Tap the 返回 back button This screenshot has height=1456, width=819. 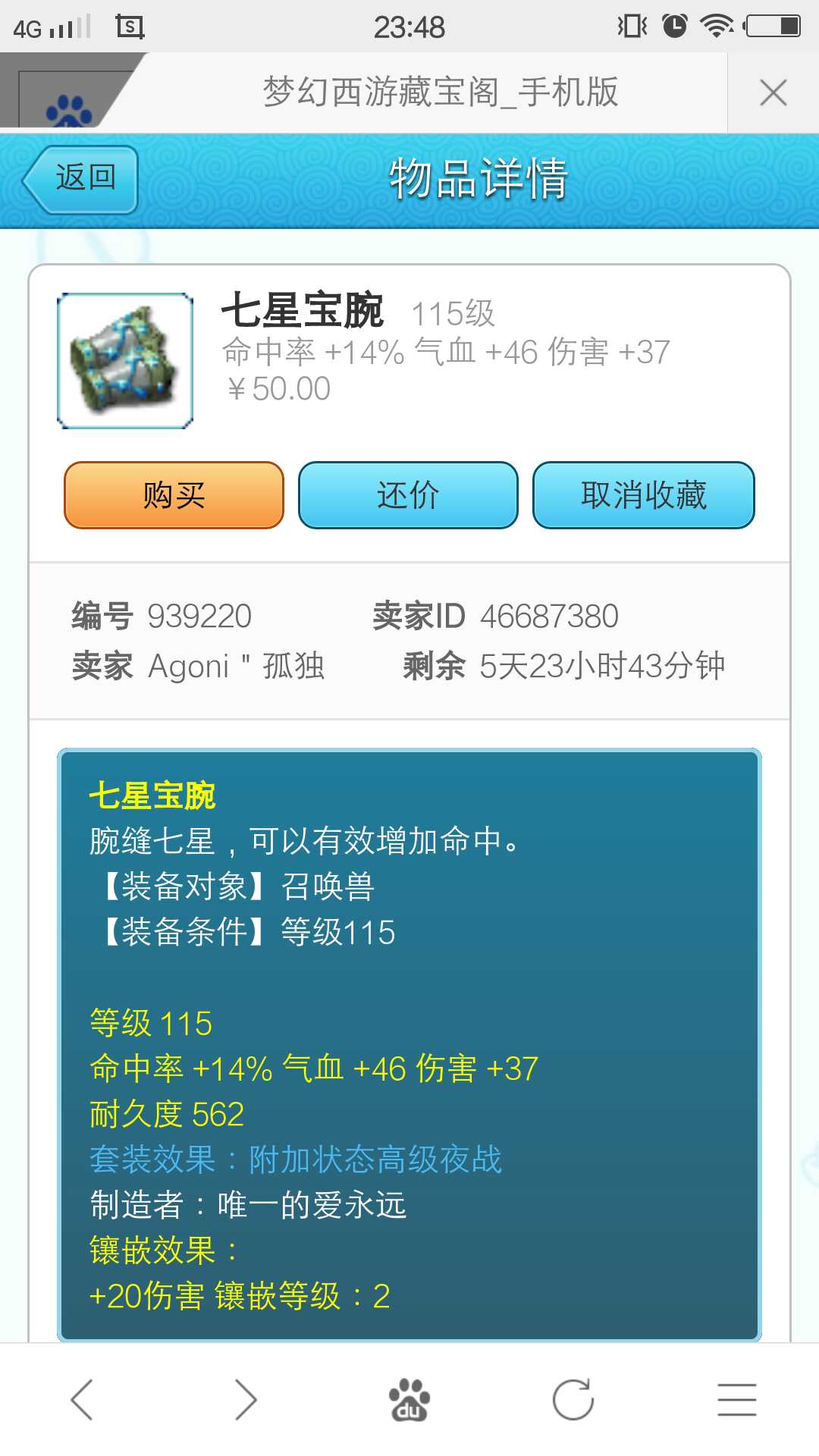pyautogui.click(x=81, y=179)
